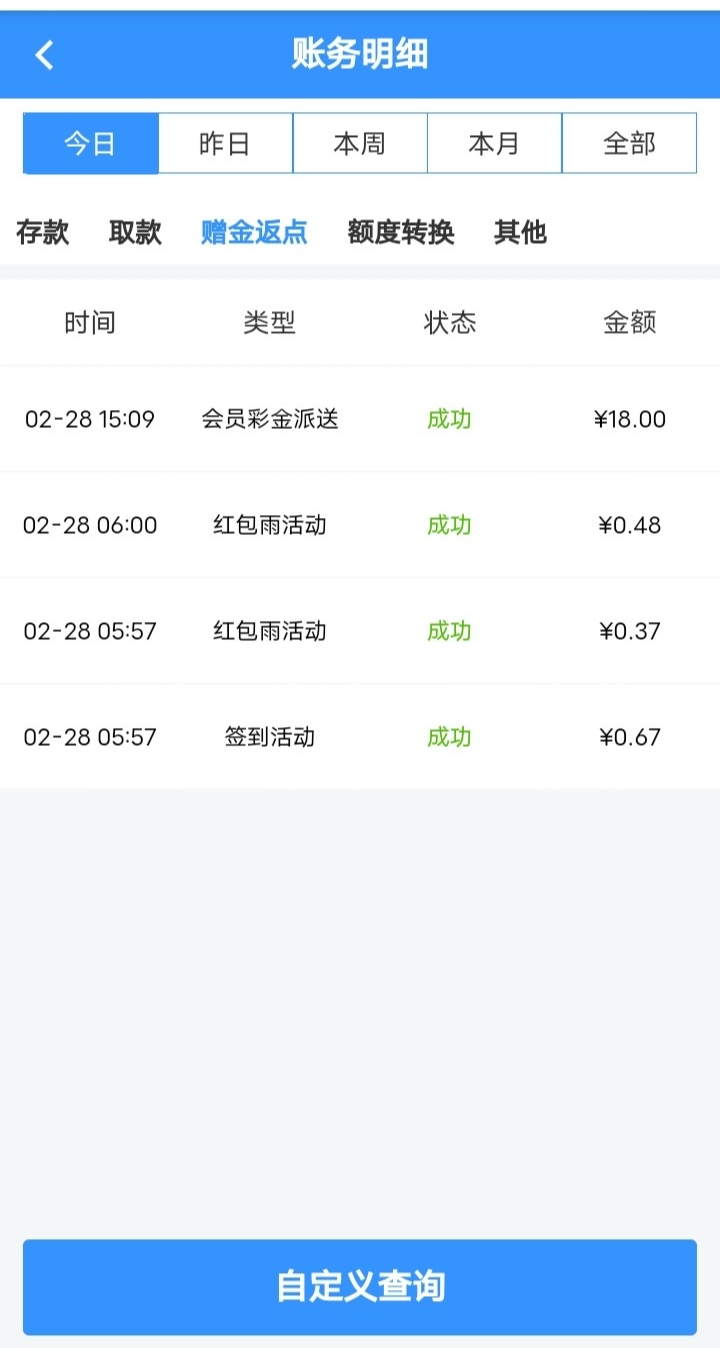Open the 其他 category

pos(520,232)
